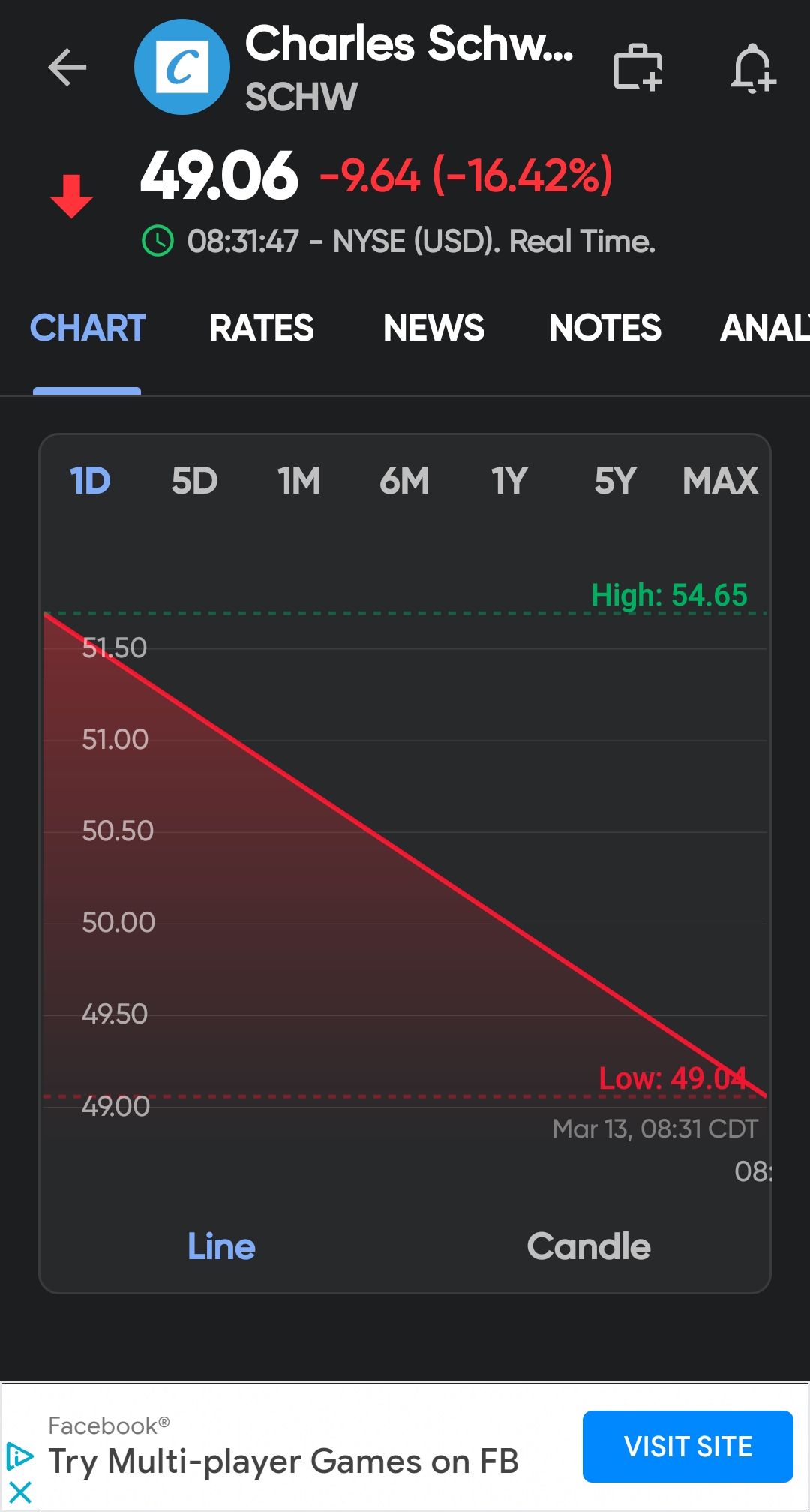This screenshot has width=810, height=1512.
Task: Open the NEWS tab
Action: pyautogui.click(x=433, y=328)
